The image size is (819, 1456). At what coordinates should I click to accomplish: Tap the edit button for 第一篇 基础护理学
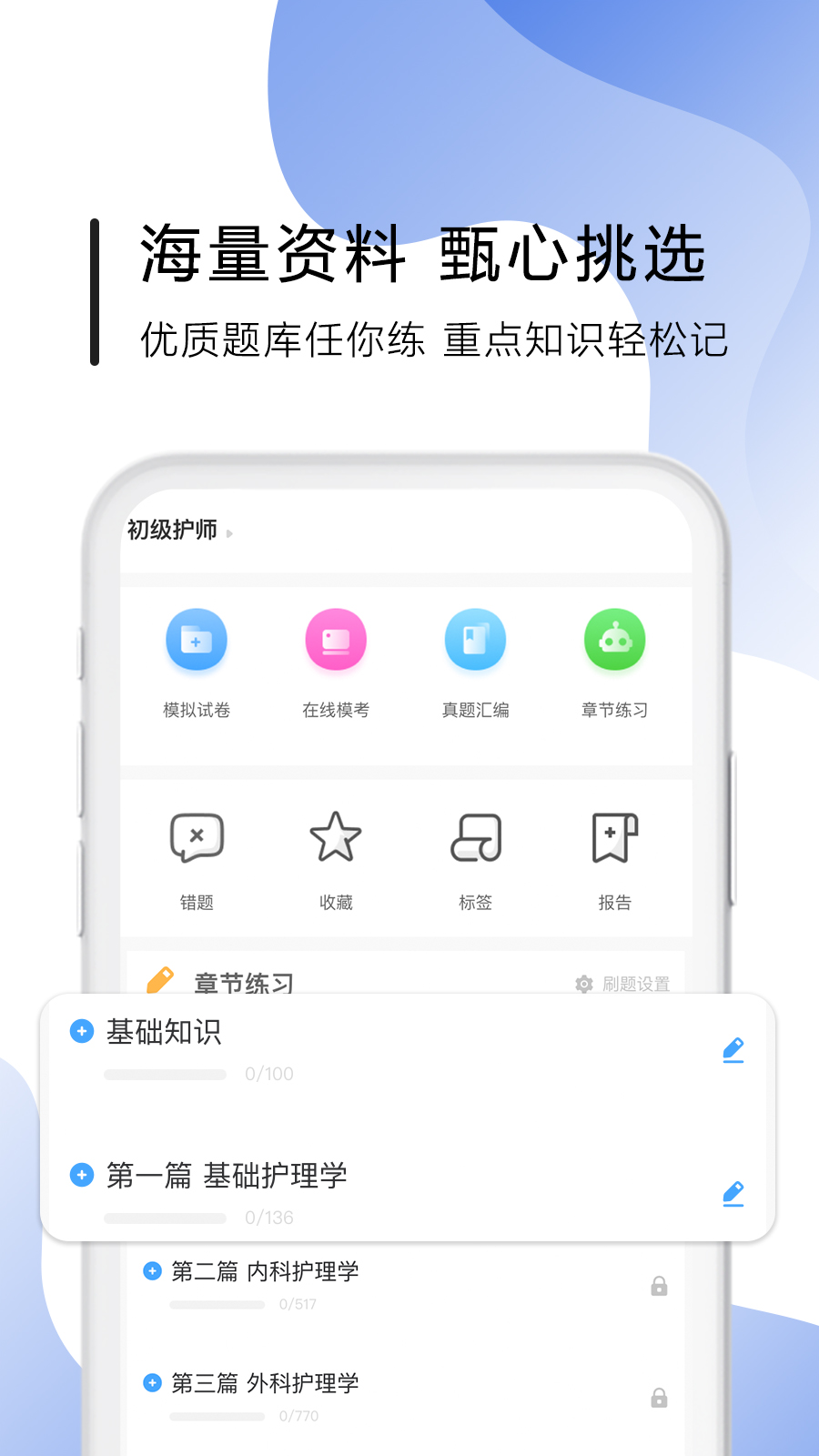[733, 1194]
